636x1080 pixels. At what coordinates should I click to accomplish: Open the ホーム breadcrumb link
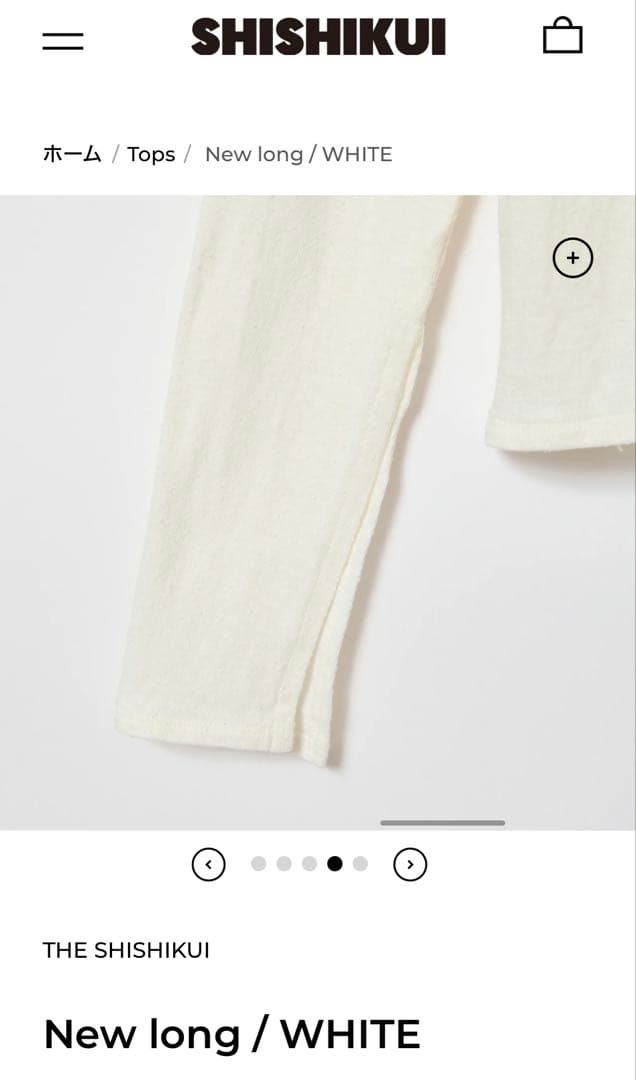coord(72,154)
